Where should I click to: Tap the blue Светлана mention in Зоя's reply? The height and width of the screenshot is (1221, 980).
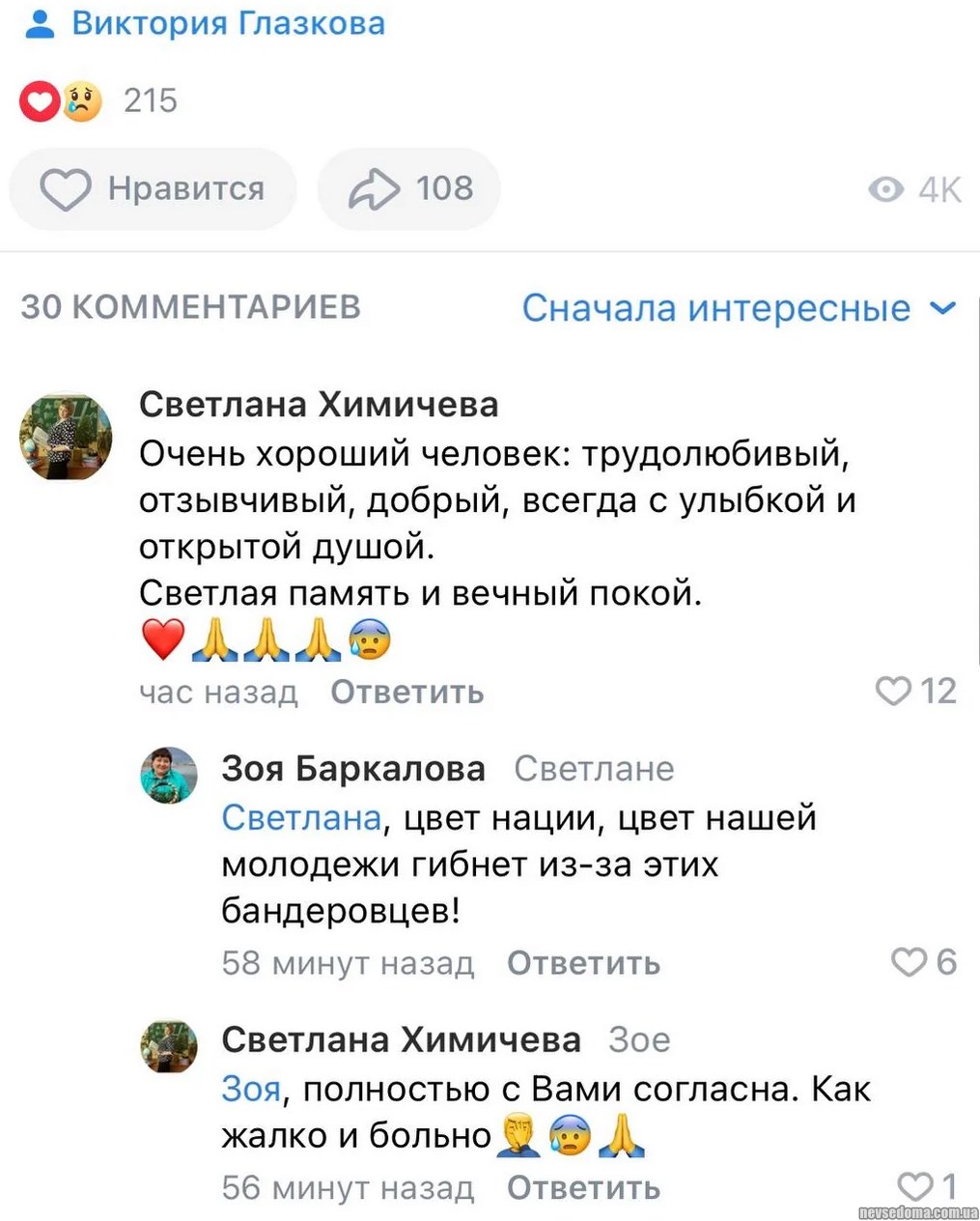301,818
